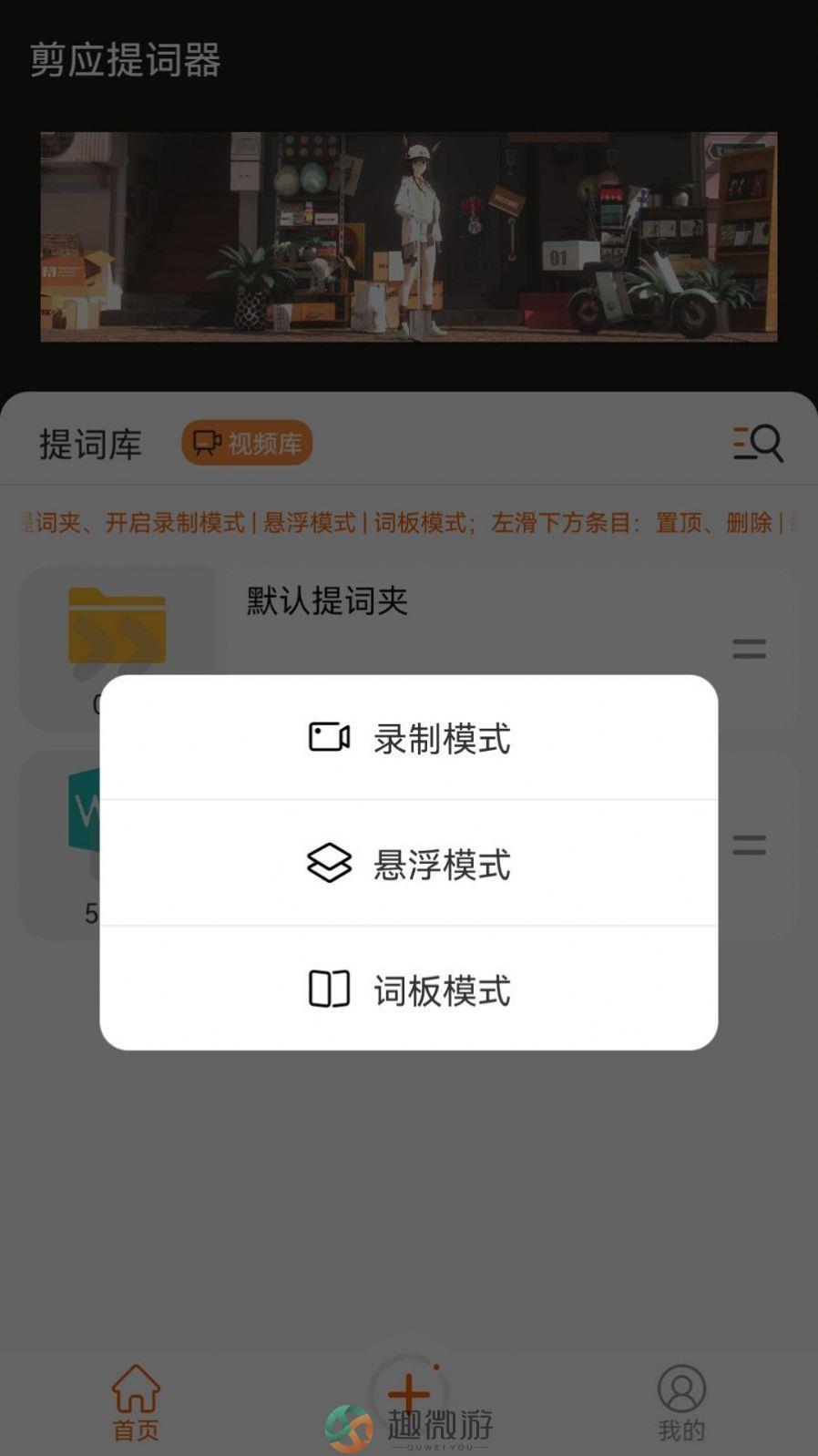
Task: Open the 视频库 video library
Action: pos(247,444)
